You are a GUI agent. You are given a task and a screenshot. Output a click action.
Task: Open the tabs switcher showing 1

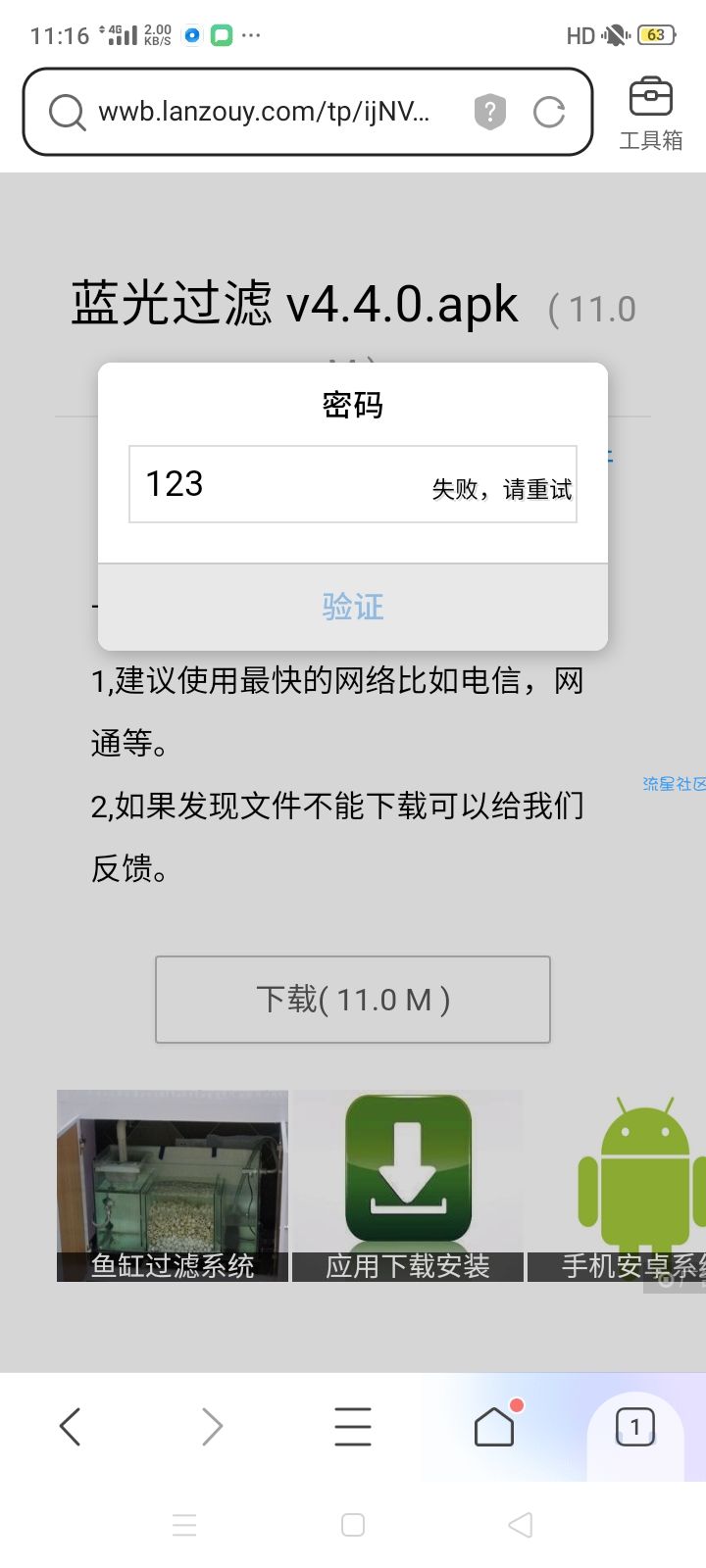pyautogui.click(x=635, y=1427)
